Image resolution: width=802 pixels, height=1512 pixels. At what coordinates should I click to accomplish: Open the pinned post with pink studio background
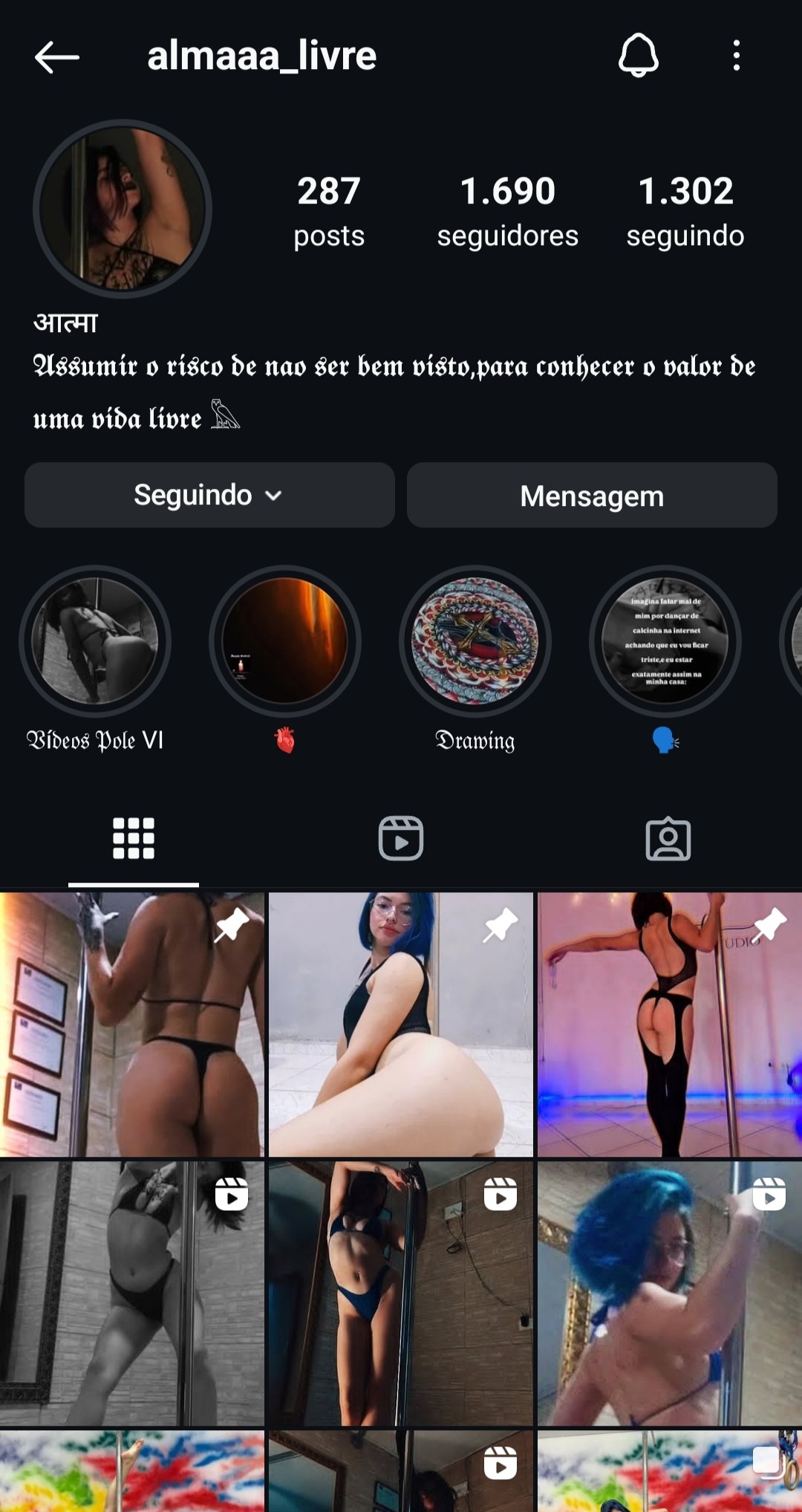coord(669,1025)
